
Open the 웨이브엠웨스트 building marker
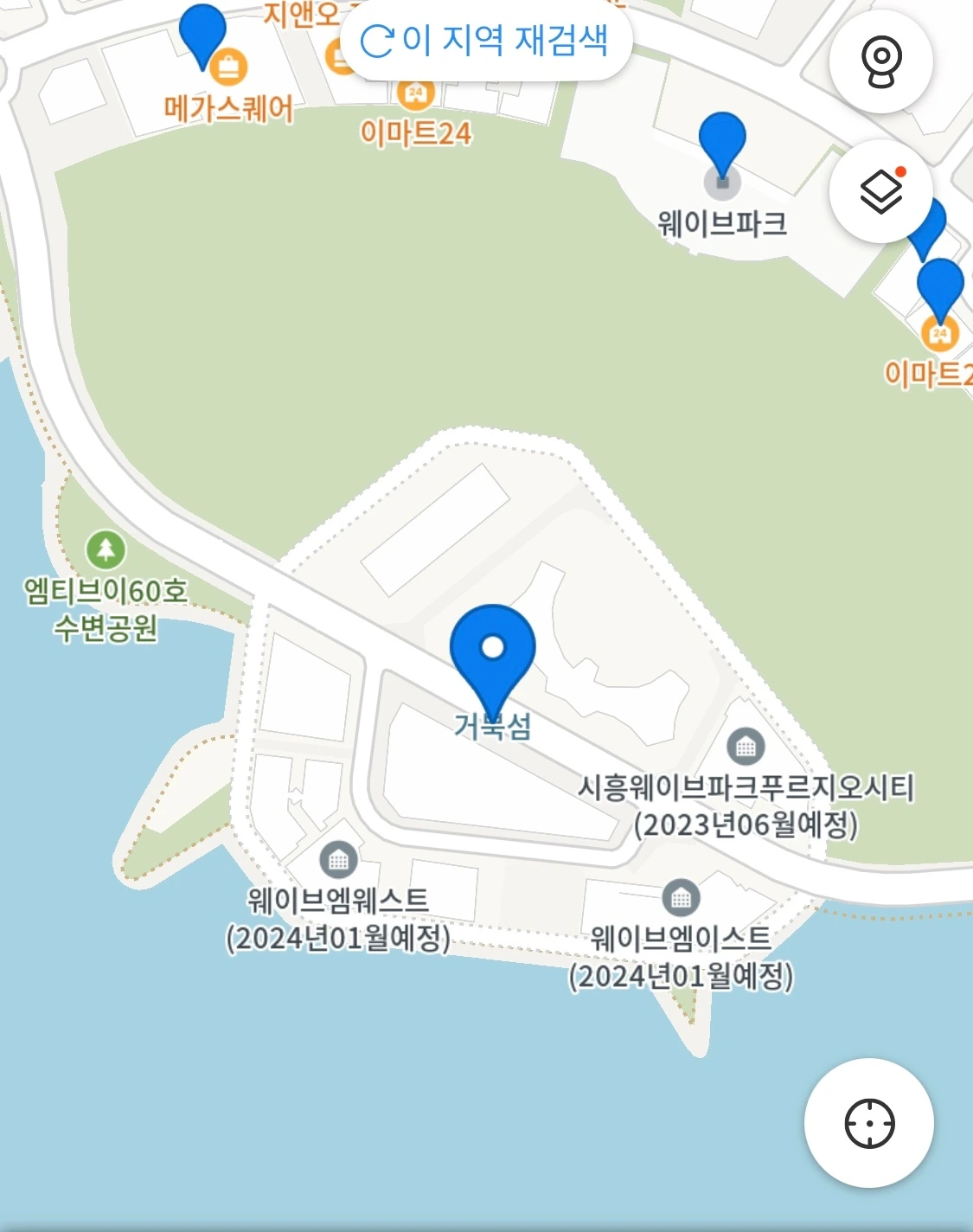(338, 859)
